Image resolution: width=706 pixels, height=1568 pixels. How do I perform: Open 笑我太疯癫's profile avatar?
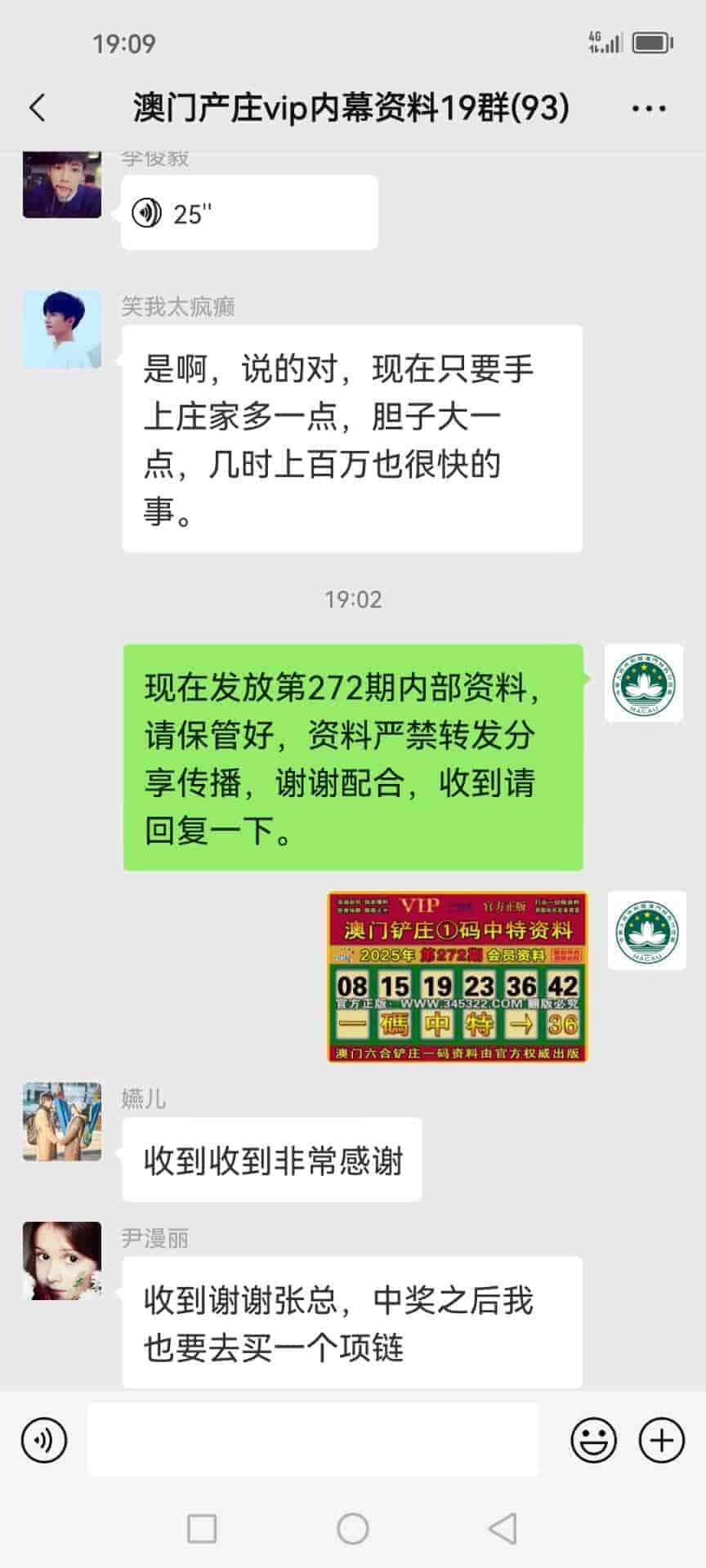[62, 329]
